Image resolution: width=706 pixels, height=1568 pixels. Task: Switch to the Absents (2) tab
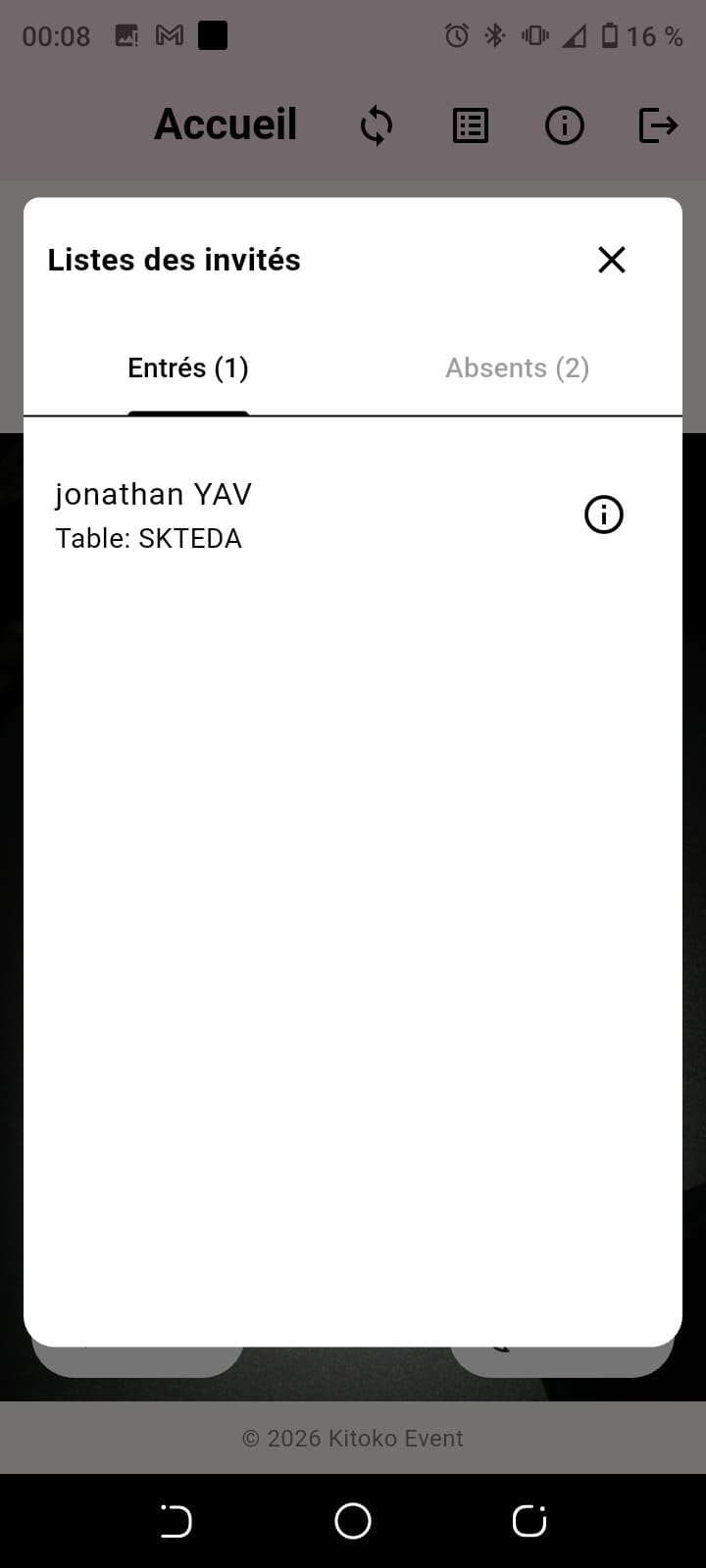[517, 368]
